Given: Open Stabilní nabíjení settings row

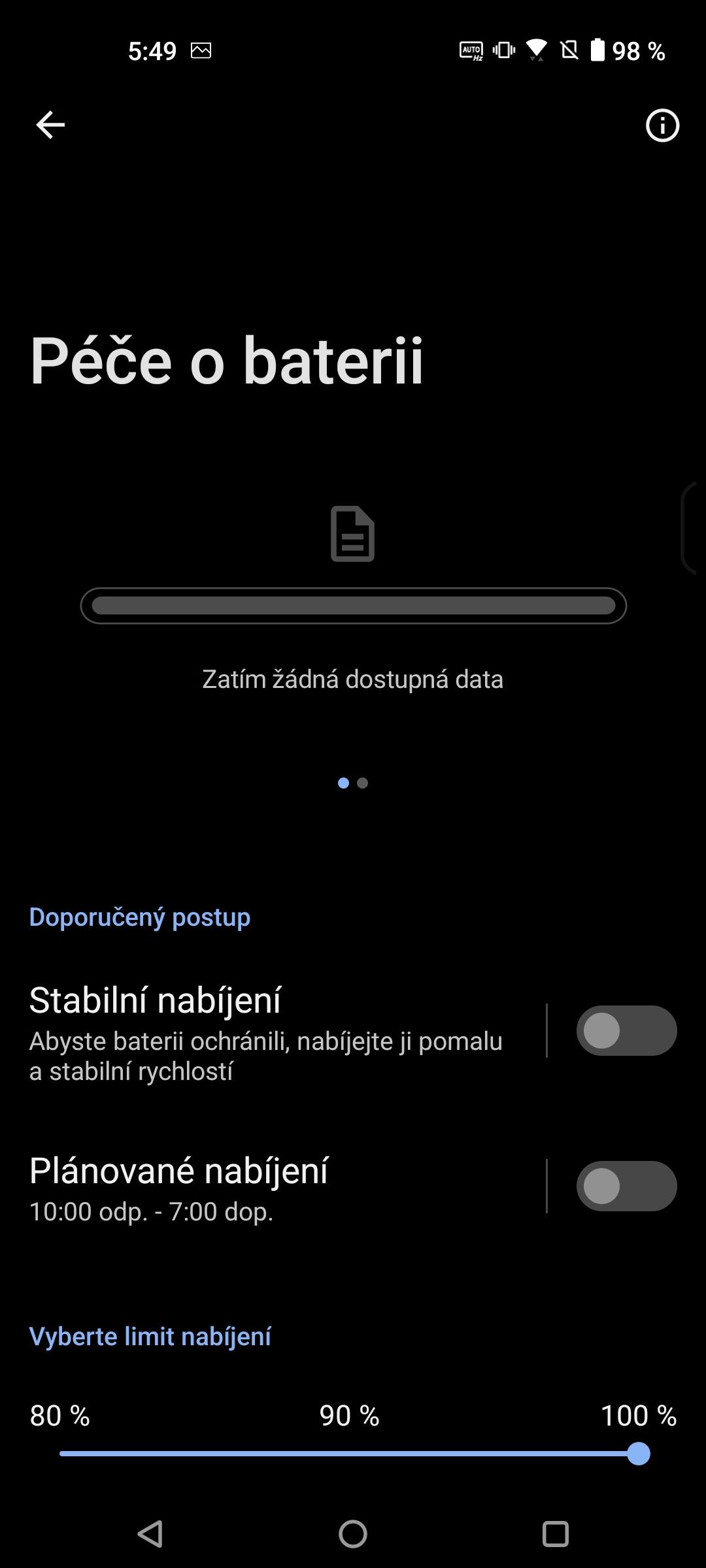Looking at the screenshot, I should tap(275, 1030).
